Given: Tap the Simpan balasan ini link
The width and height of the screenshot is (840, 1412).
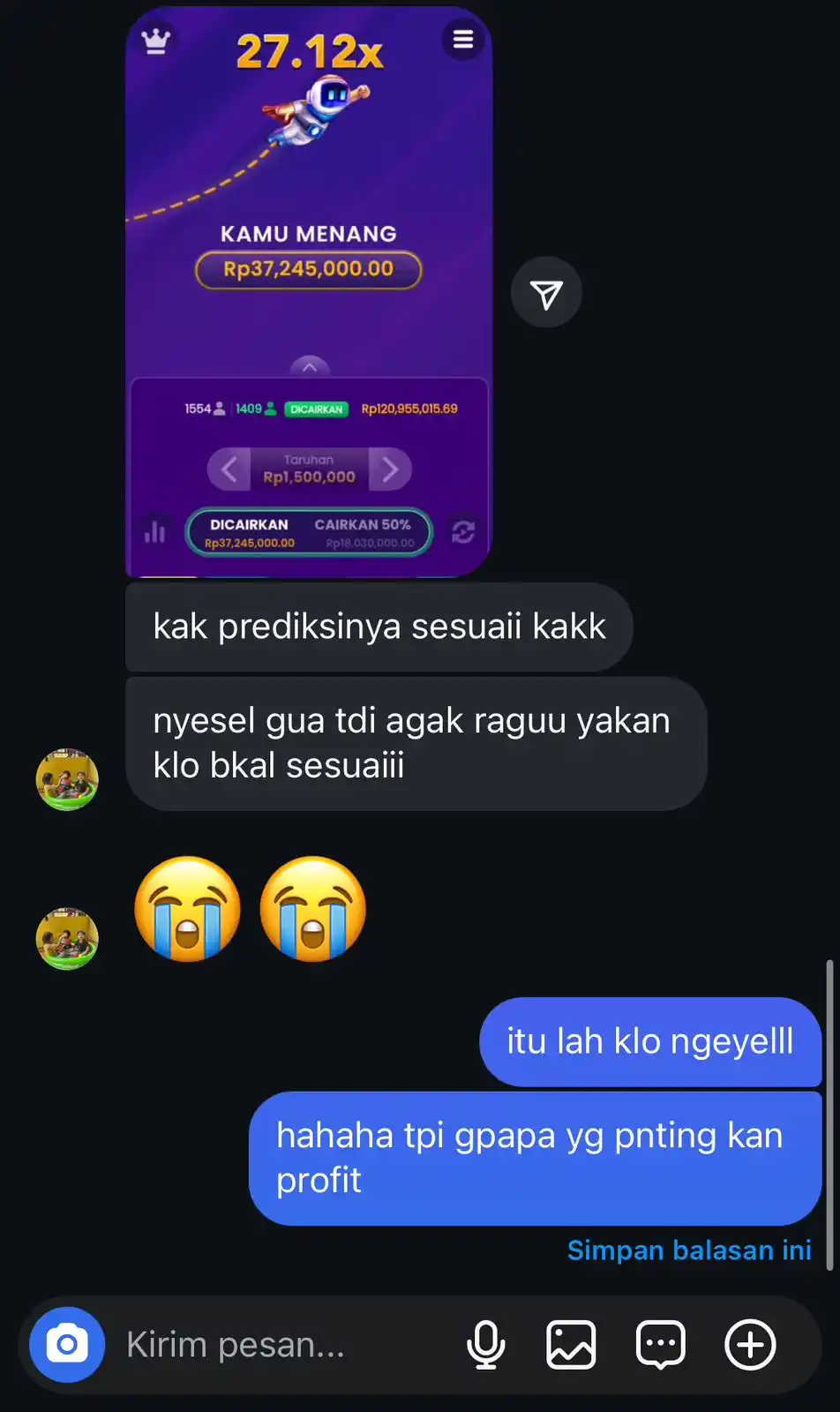Looking at the screenshot, I should tap(688, 1250).
